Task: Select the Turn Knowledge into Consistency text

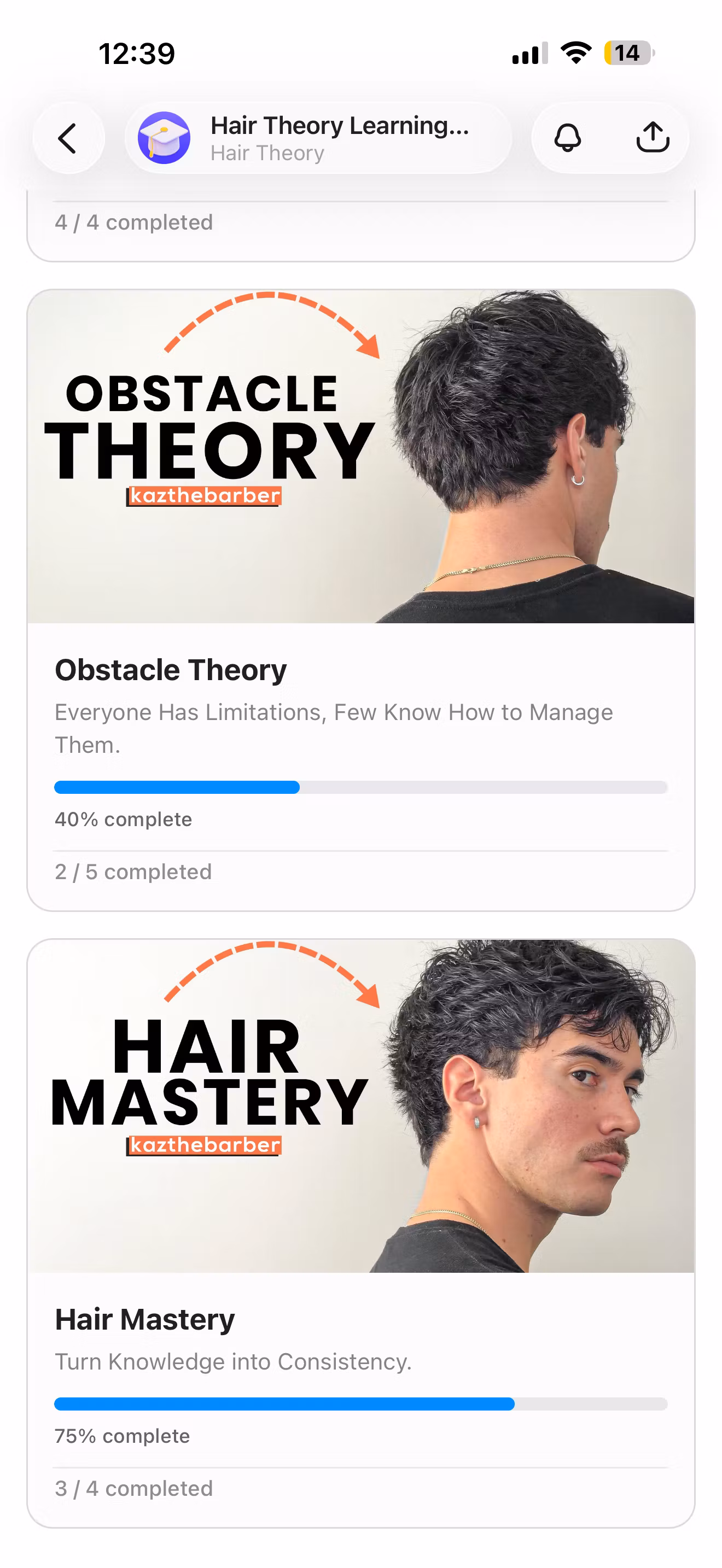Action: click(x=234, y=1362)
